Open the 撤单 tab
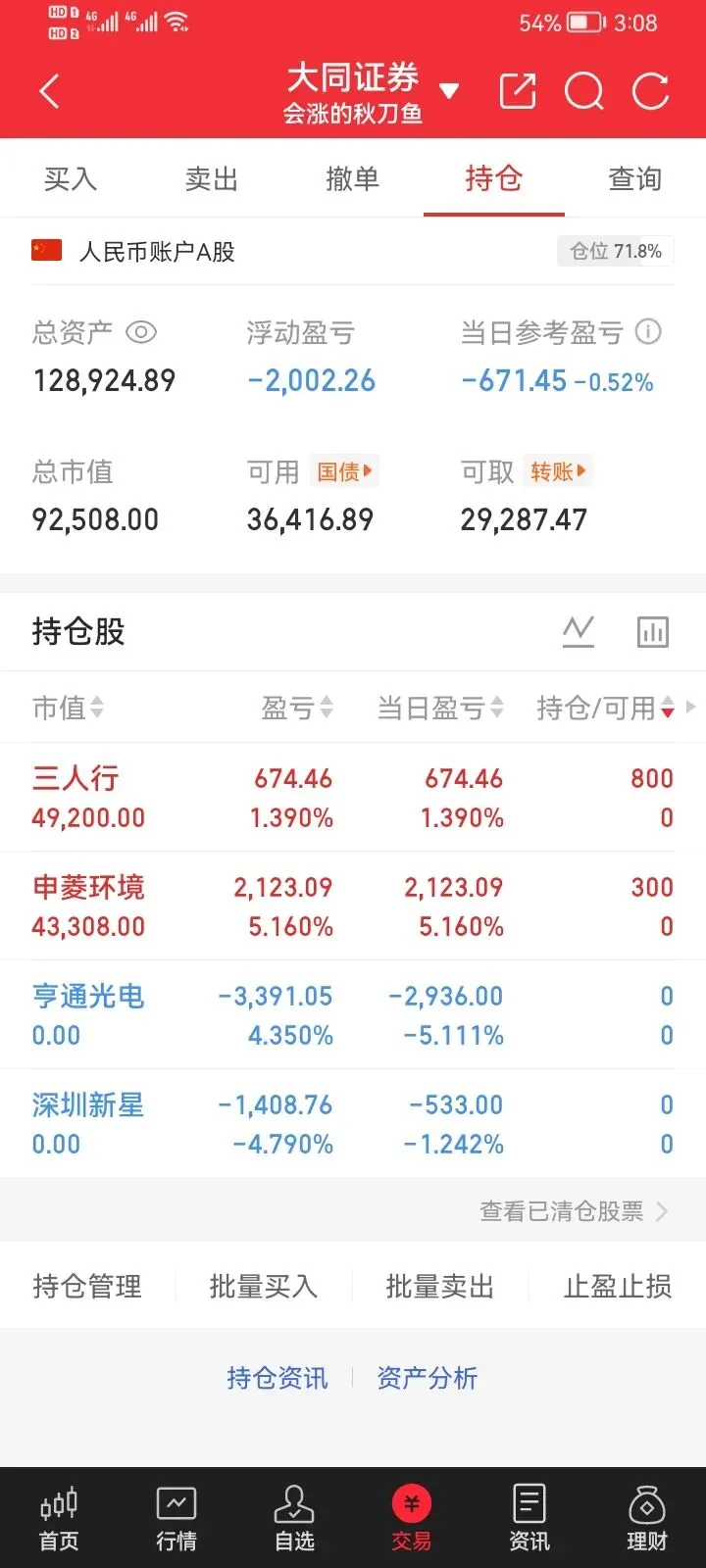 (353, 178)
